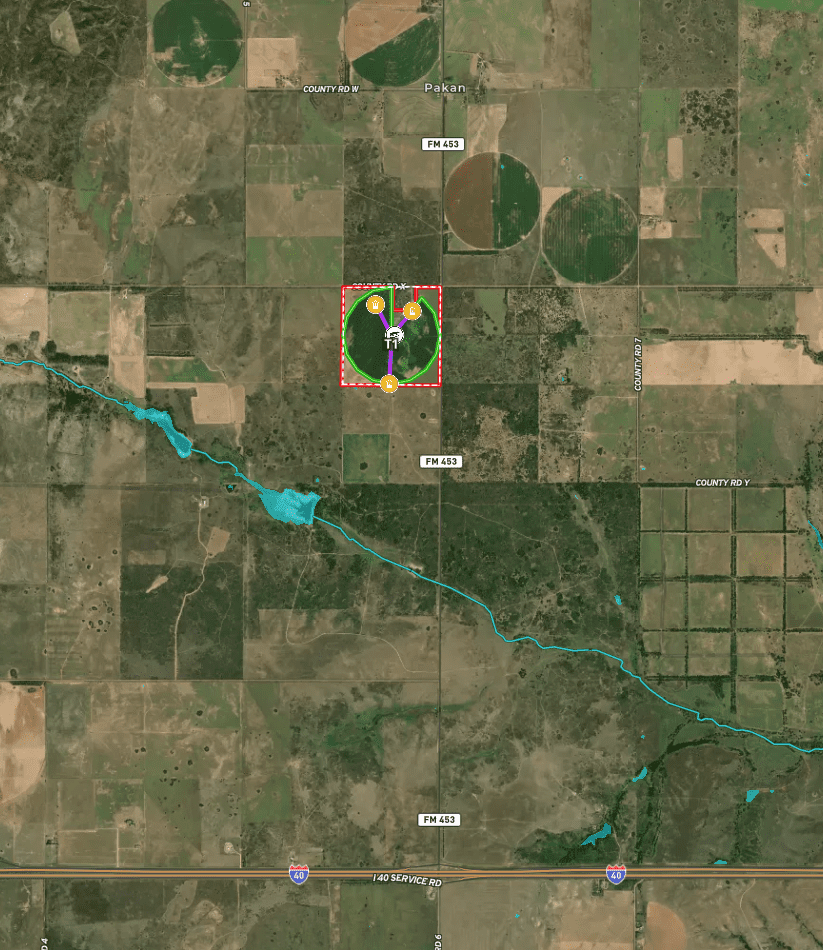823x950 pixels.
Task: Select the yellow marker beside the red boundary notch
Action: (412, 310)
